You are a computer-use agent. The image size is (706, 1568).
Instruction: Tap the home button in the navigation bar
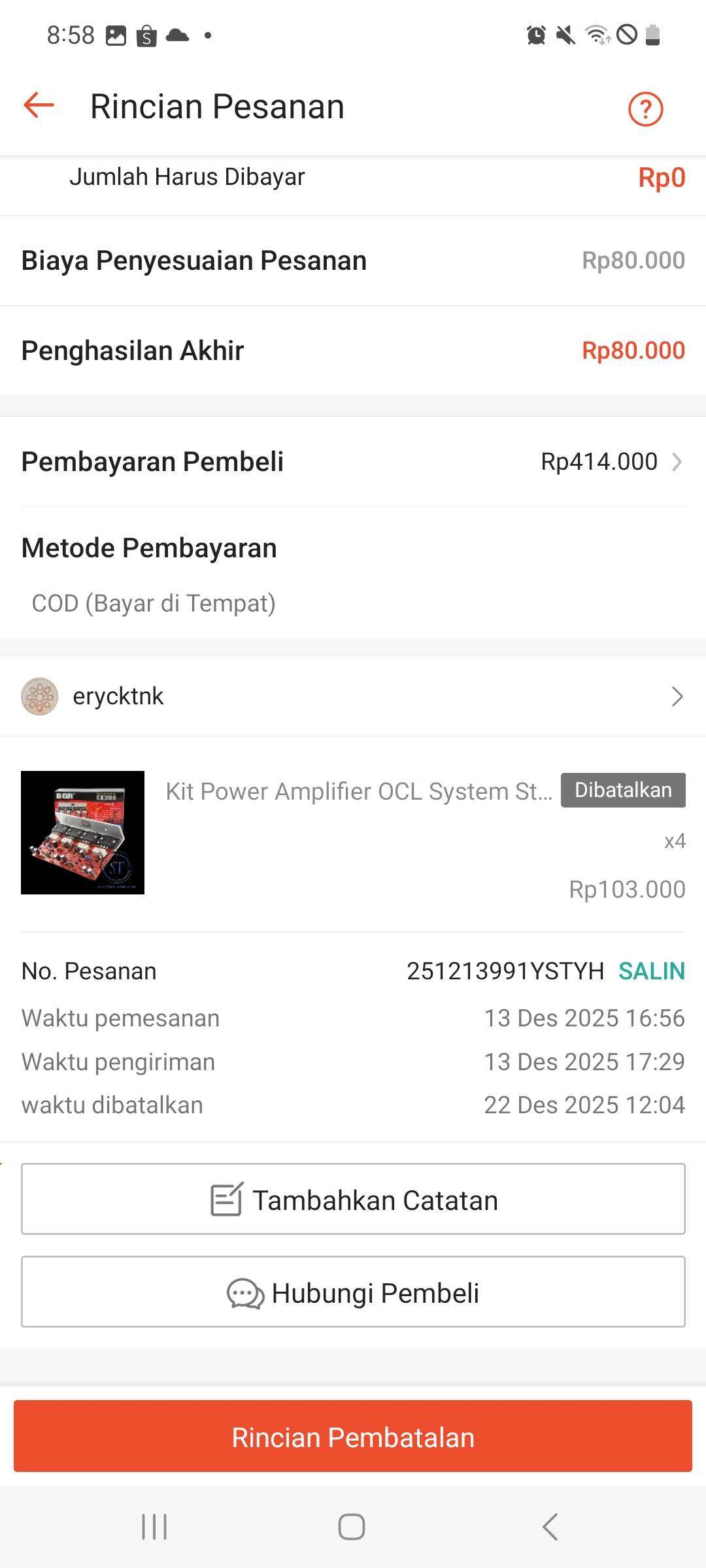pos(351,1527)
